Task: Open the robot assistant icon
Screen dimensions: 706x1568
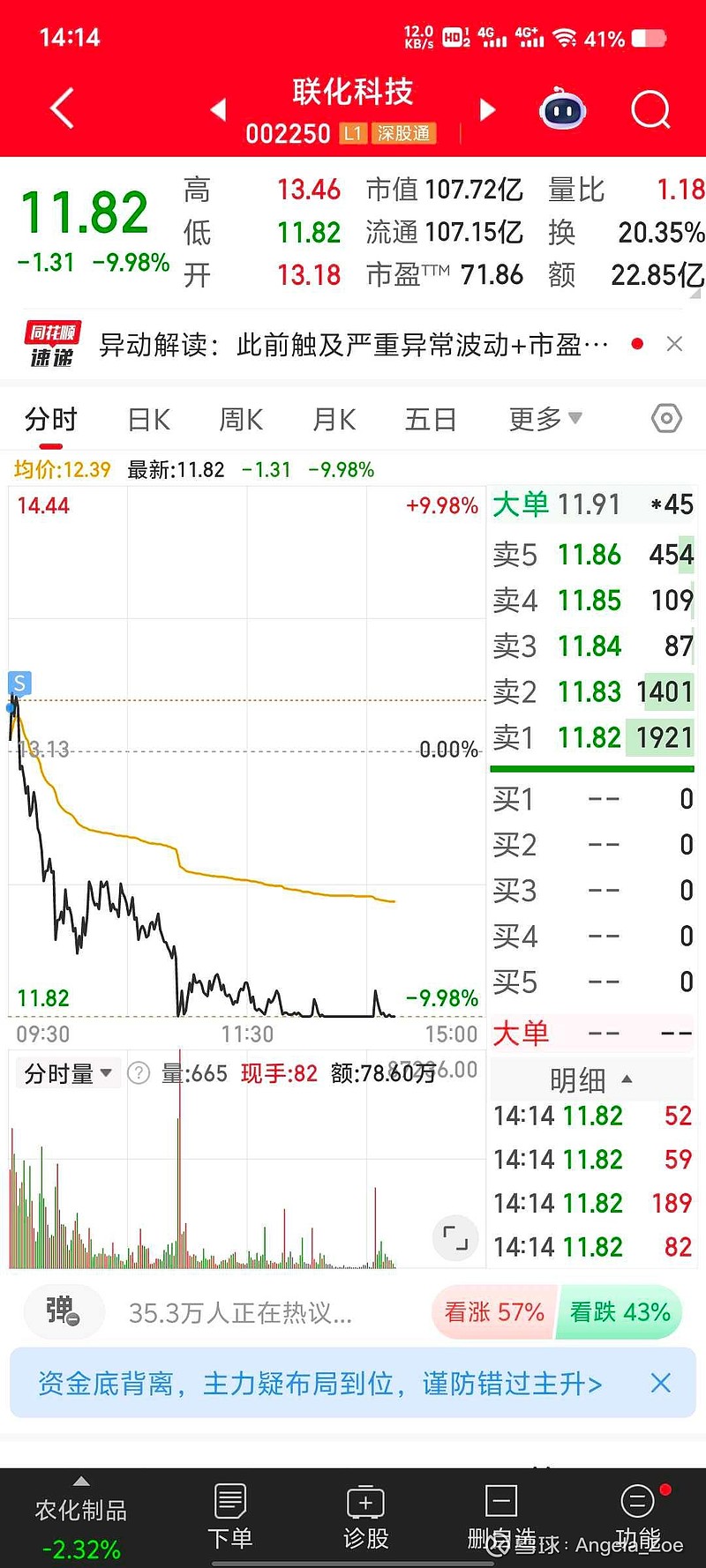Action: [563, 110]
